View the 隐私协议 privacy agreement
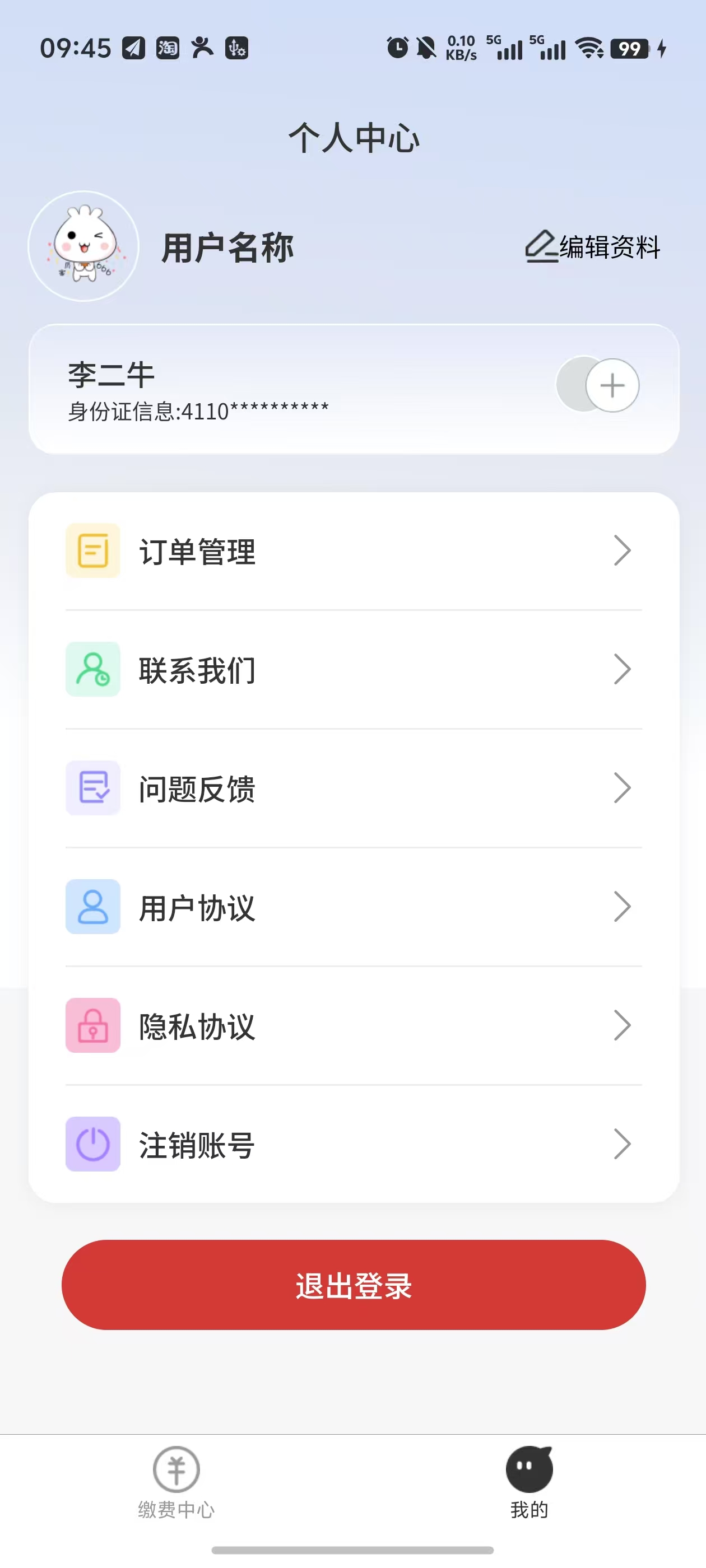Viewport: 706px width, 1568px height. coord(354,1026)
